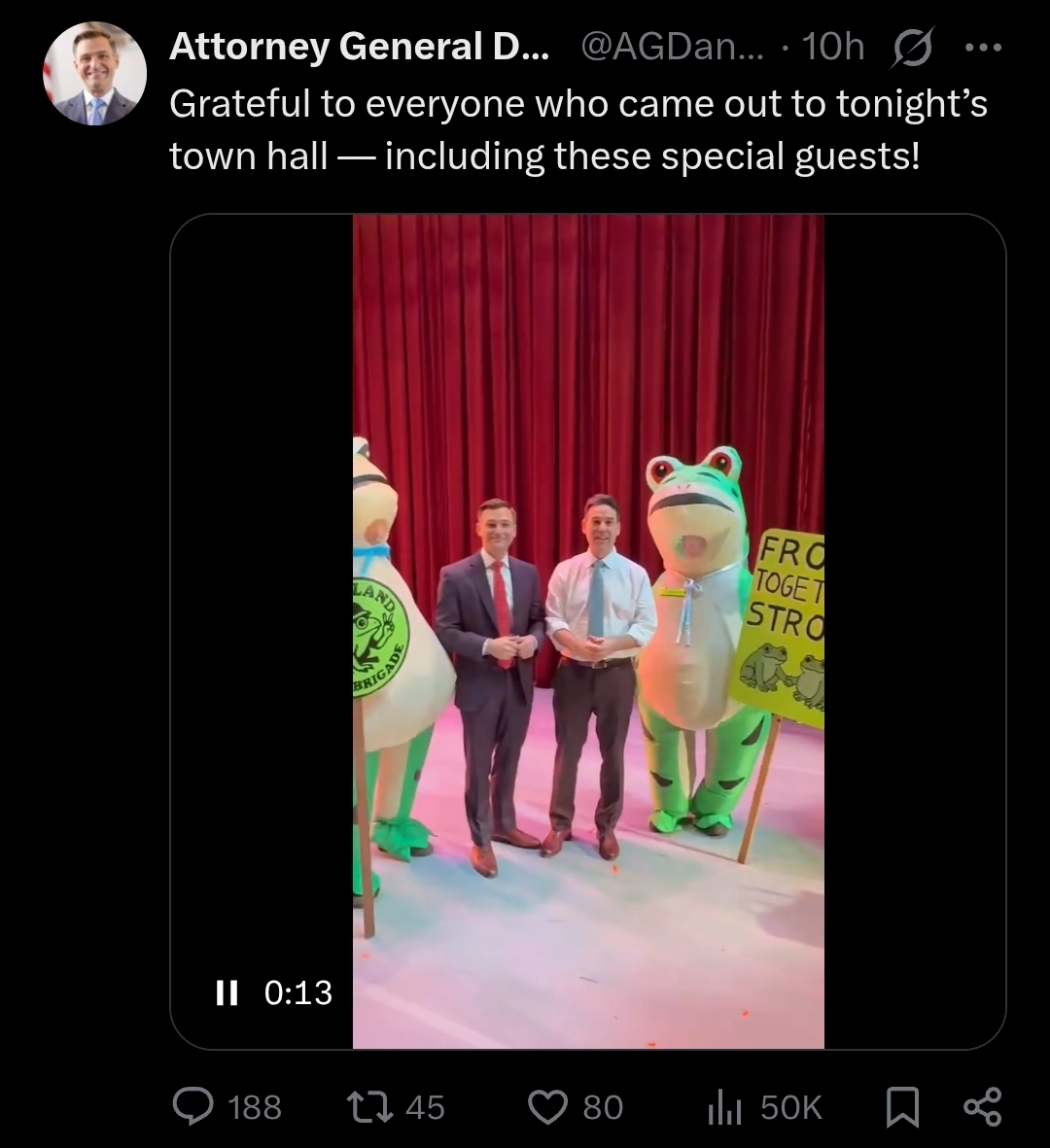
Task: Tap the Grok icon beside the timestamp
Action: click(x=912, y=47)
